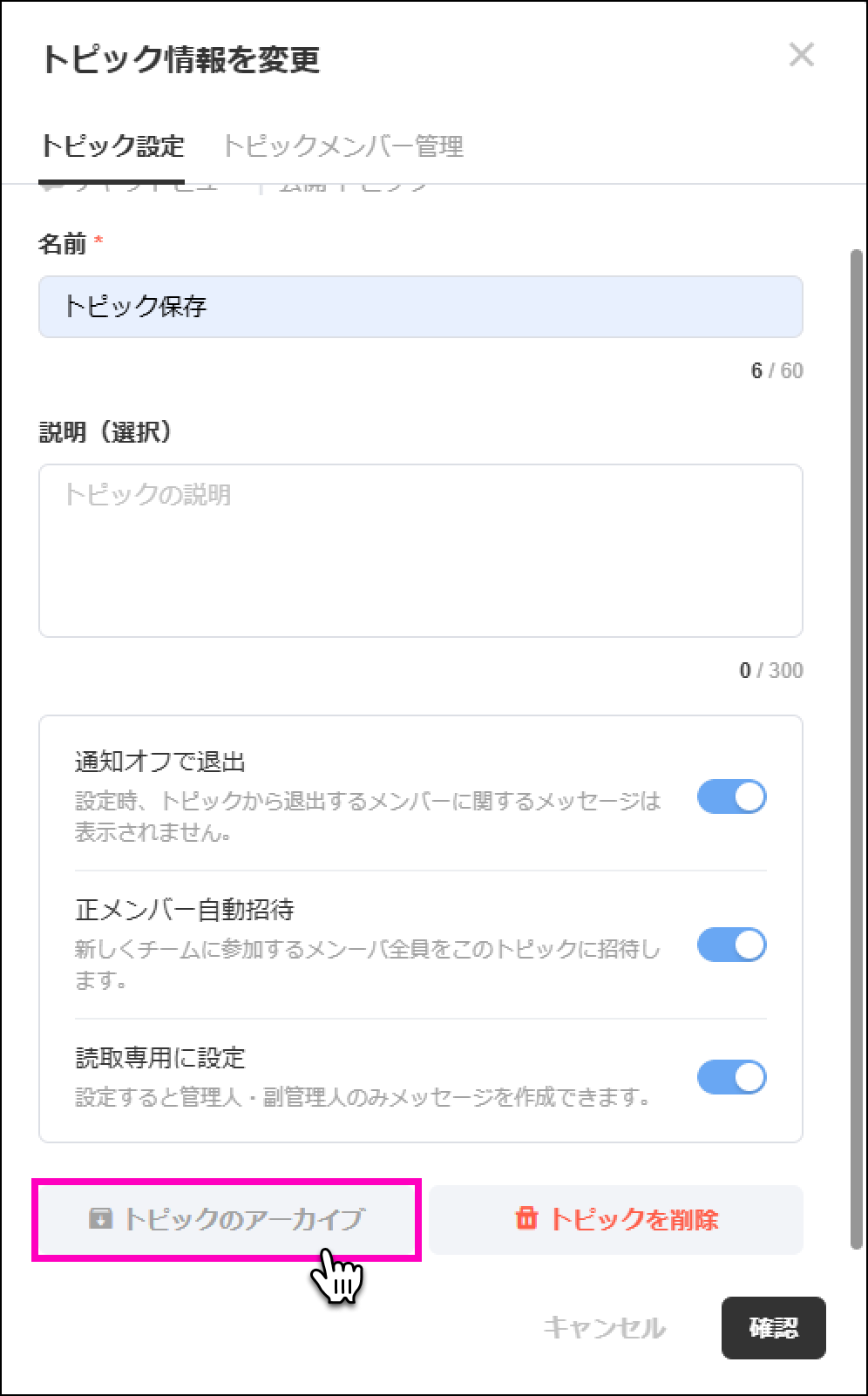Select the トピック設定 tab
The width and height of the screenshot is (868, 1396).
click(112, 146)
